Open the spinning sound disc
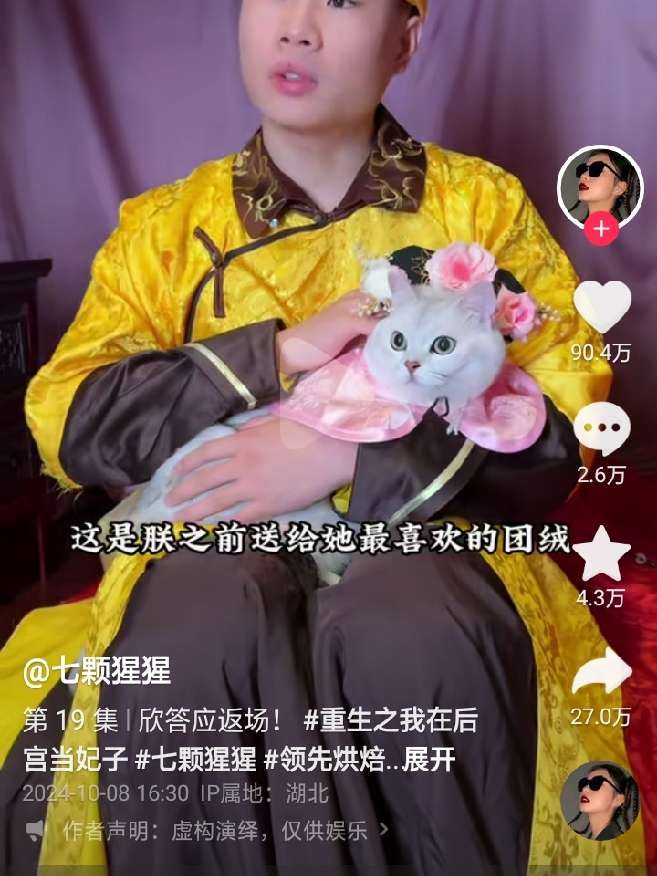Viewport: 657px width, 876px height. (599, 801)
